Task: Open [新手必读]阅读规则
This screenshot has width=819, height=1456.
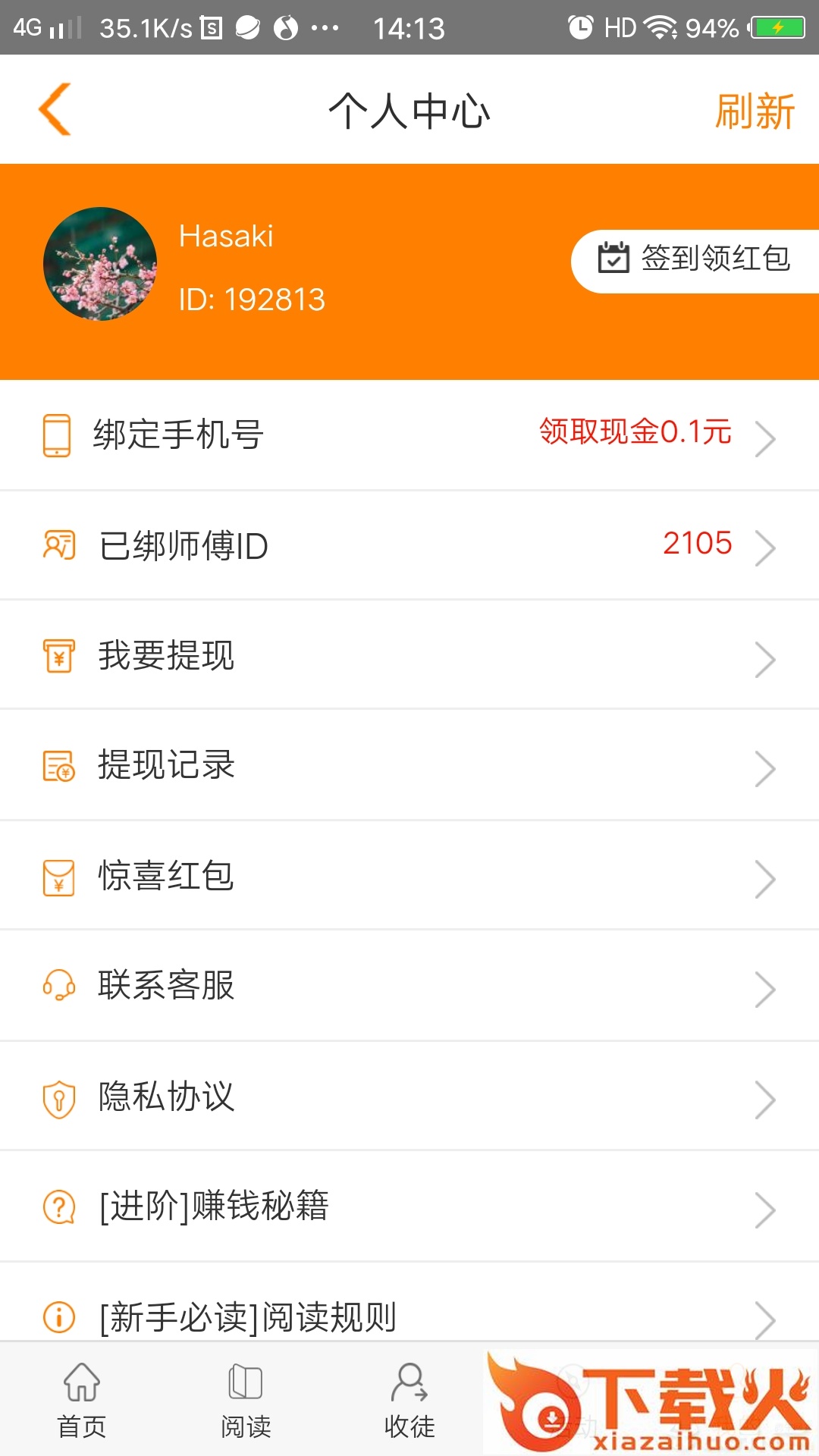Action: 409,1315
